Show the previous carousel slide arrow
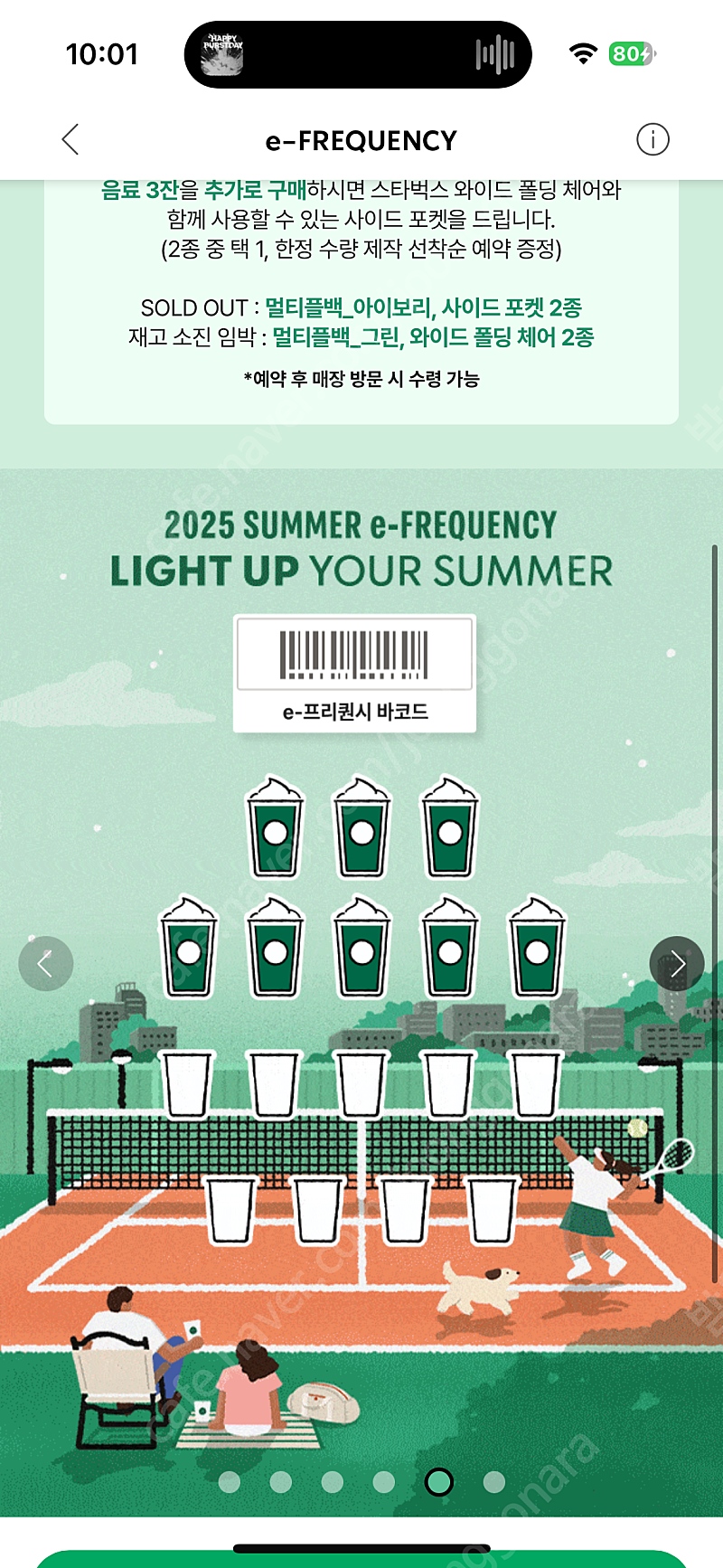The height and width of the screenshot is (1568, 723). coord(45,964)
